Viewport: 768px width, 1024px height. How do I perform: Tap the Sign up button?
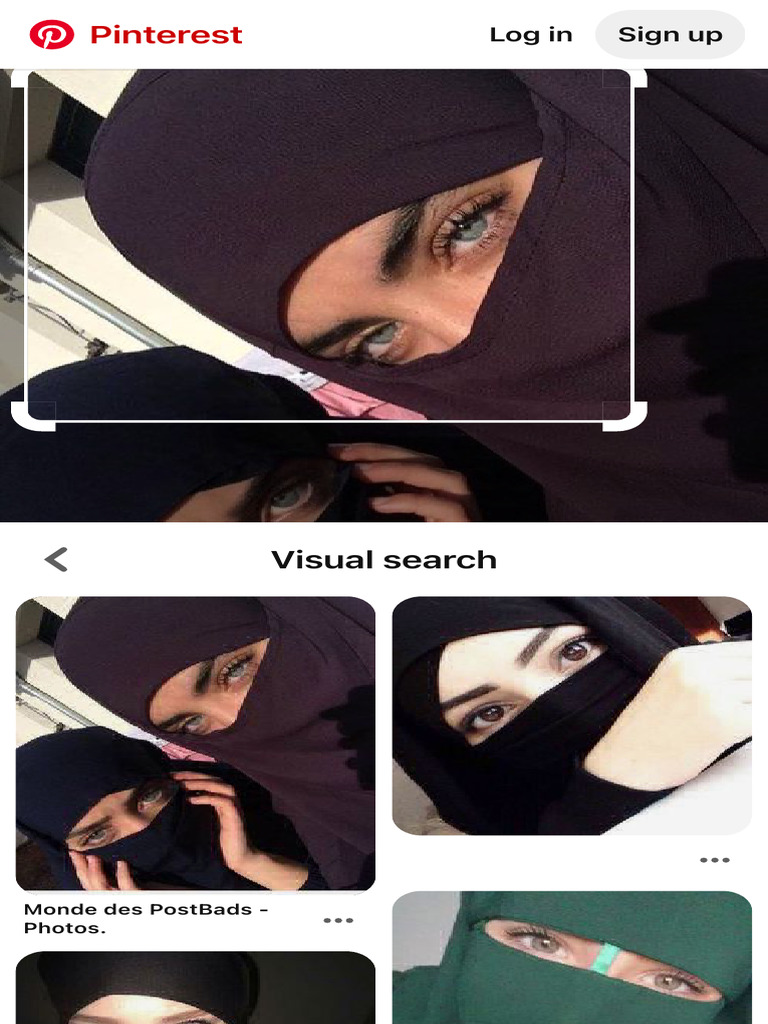[x=670, y=35]
